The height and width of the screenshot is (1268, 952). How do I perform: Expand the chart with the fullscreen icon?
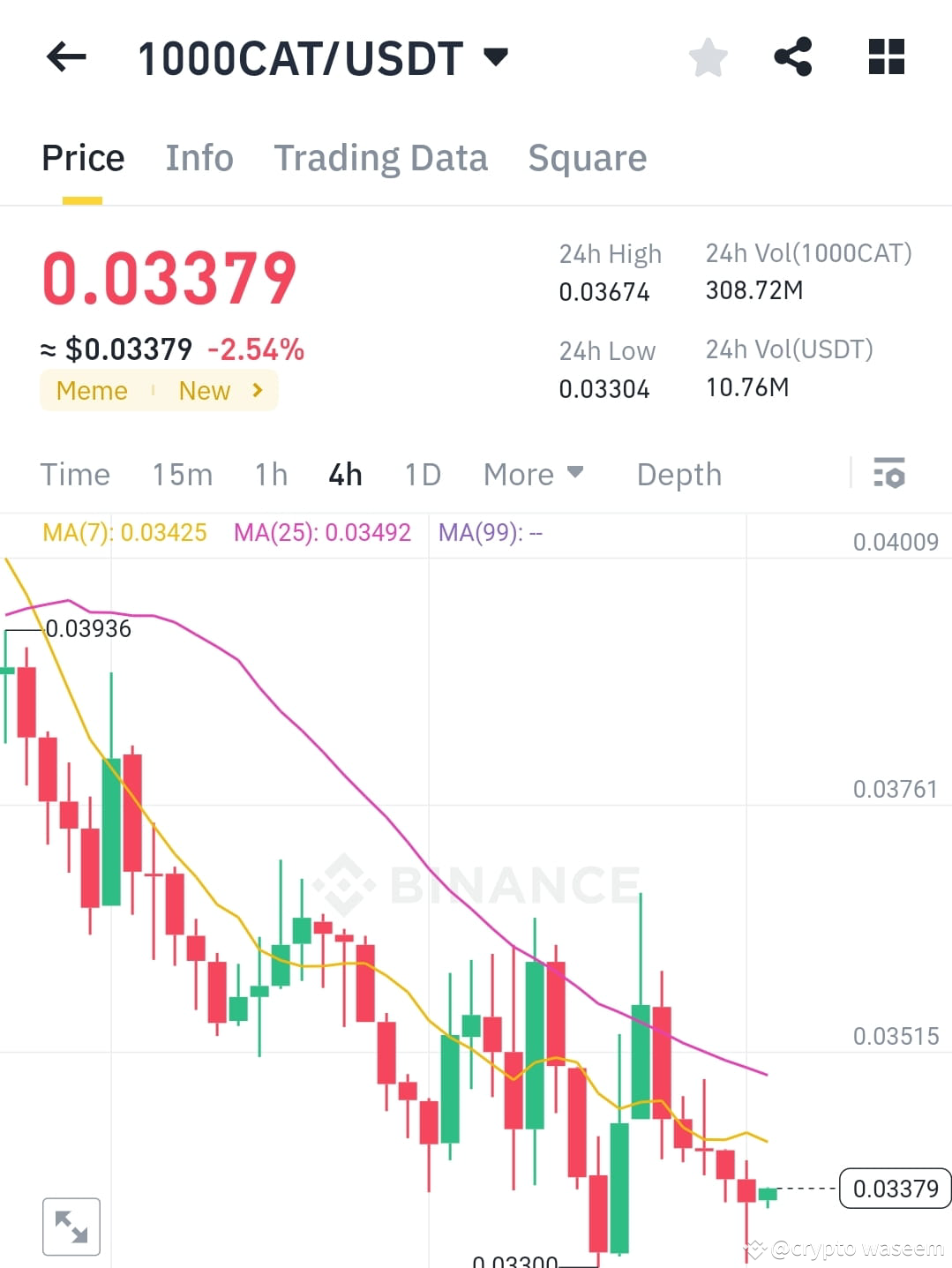tap(71, 1226)
